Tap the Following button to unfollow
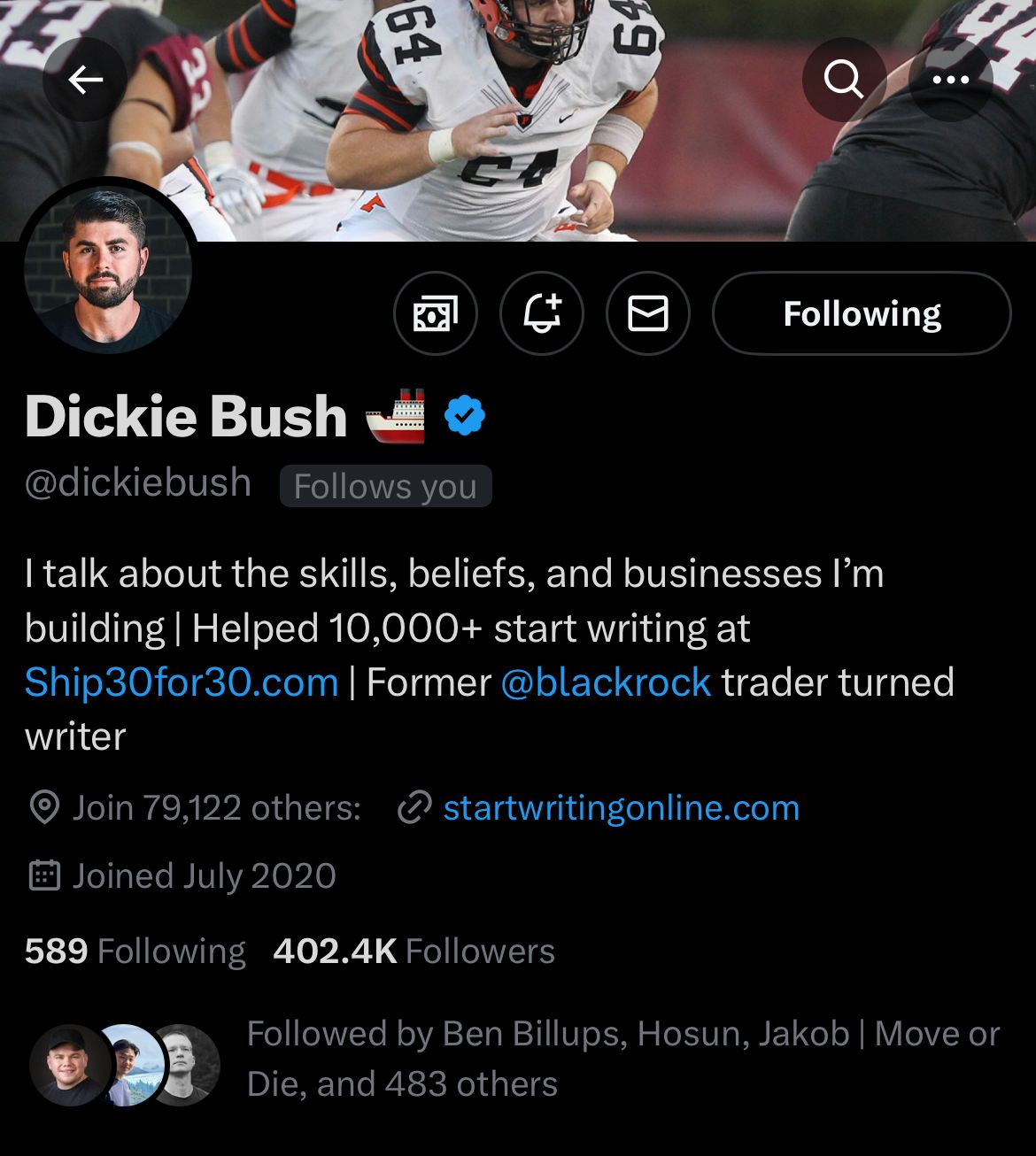Screen dimensions: 1036x1156 click(x=862, y=313)
